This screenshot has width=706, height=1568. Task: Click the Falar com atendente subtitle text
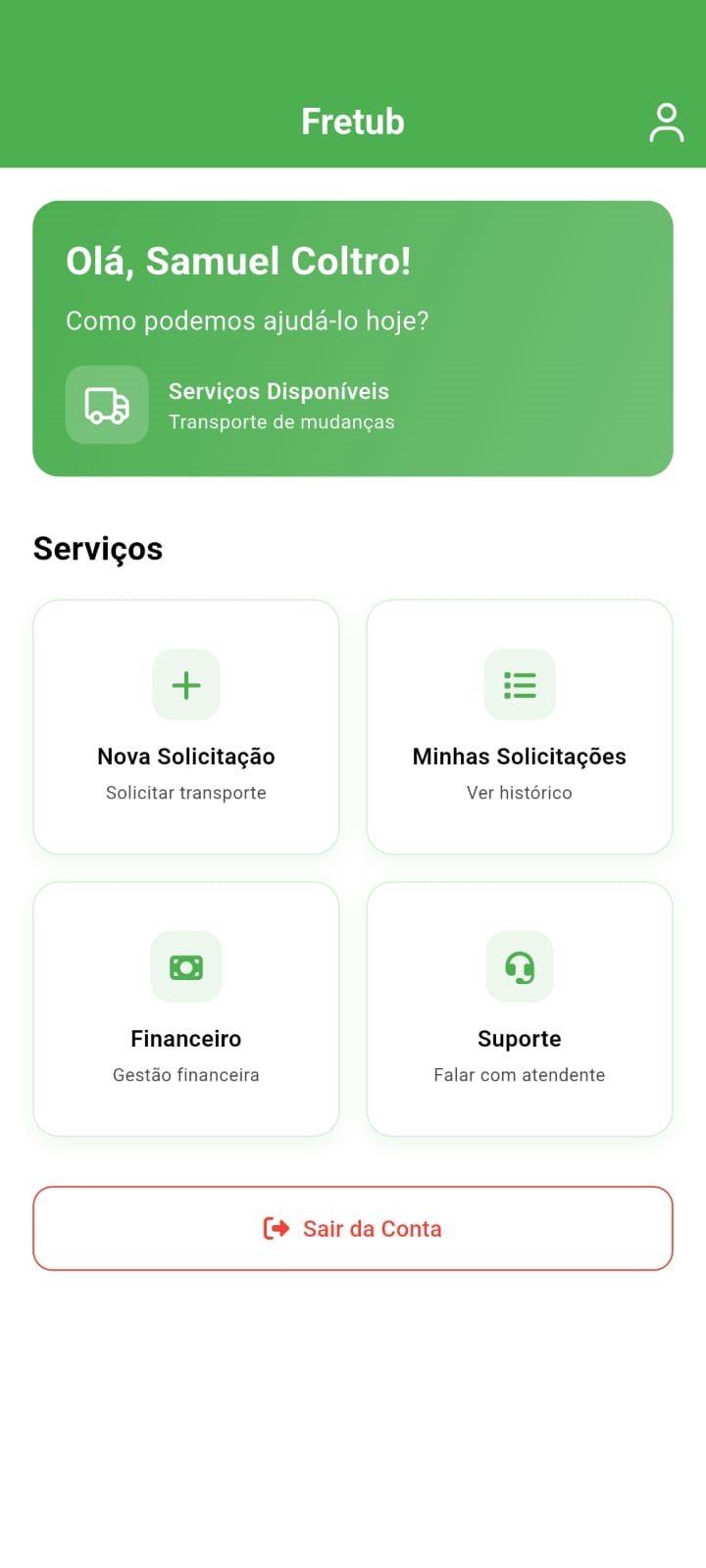pos(520,1074)
